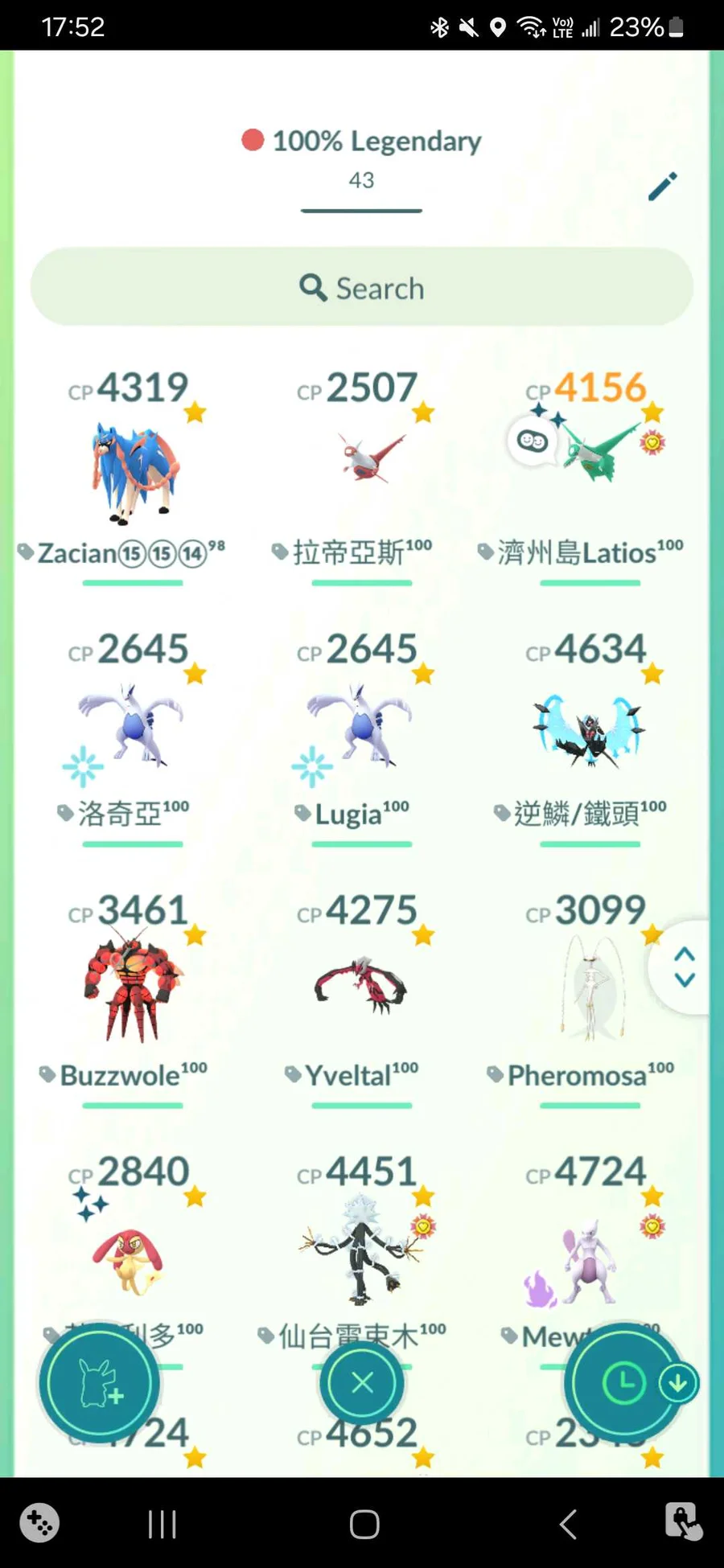Tap the fast scroll up/down handle

(684, 967)
